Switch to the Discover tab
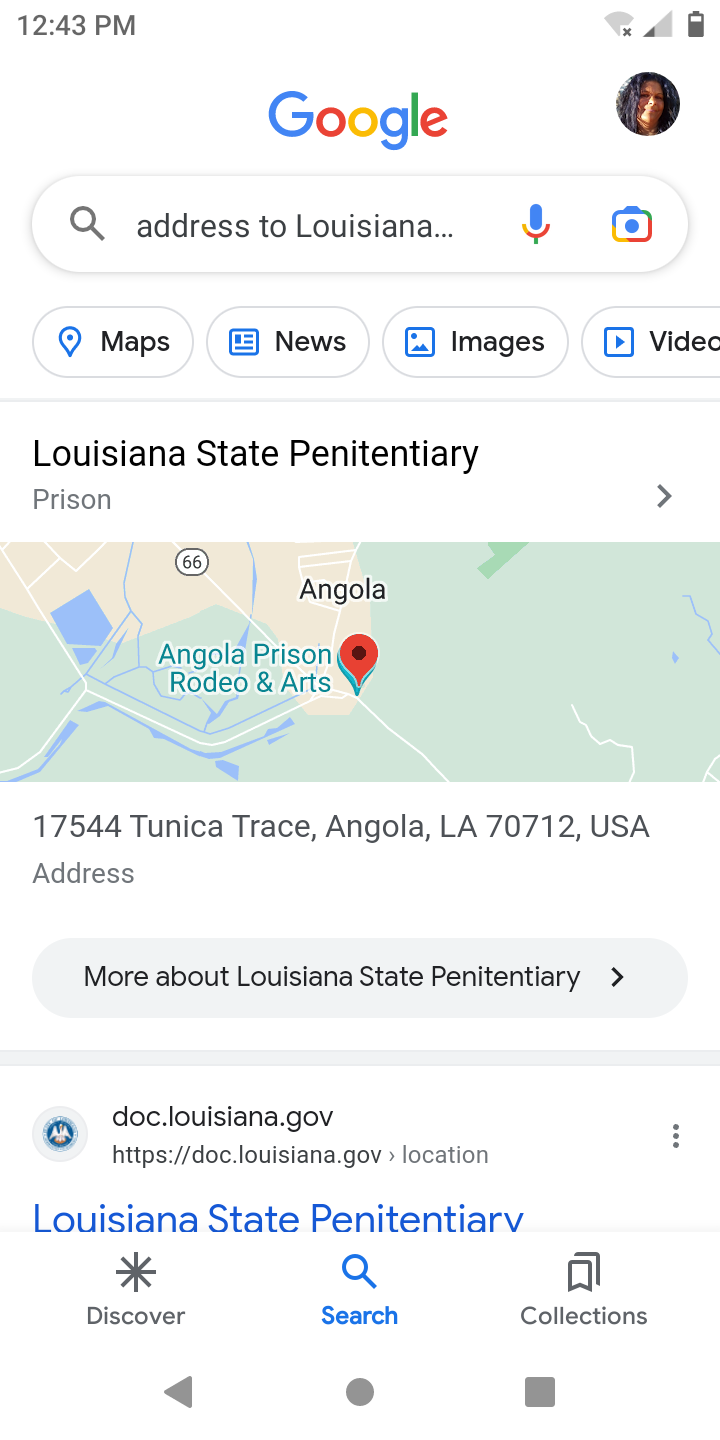The height and width of the screenshot is (1440, 720). (136, 1290)
